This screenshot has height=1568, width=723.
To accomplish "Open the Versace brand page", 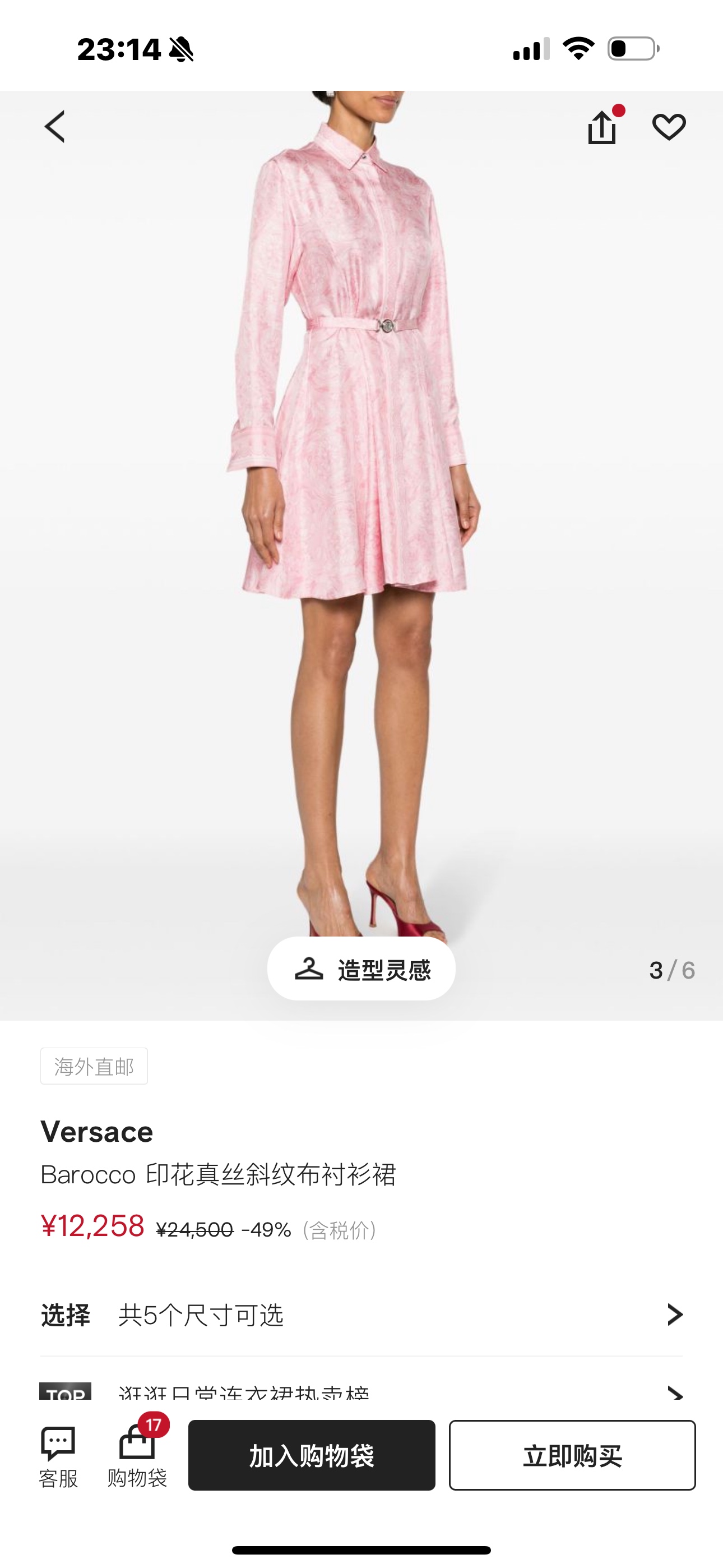I will click(x=97, y=1132).
